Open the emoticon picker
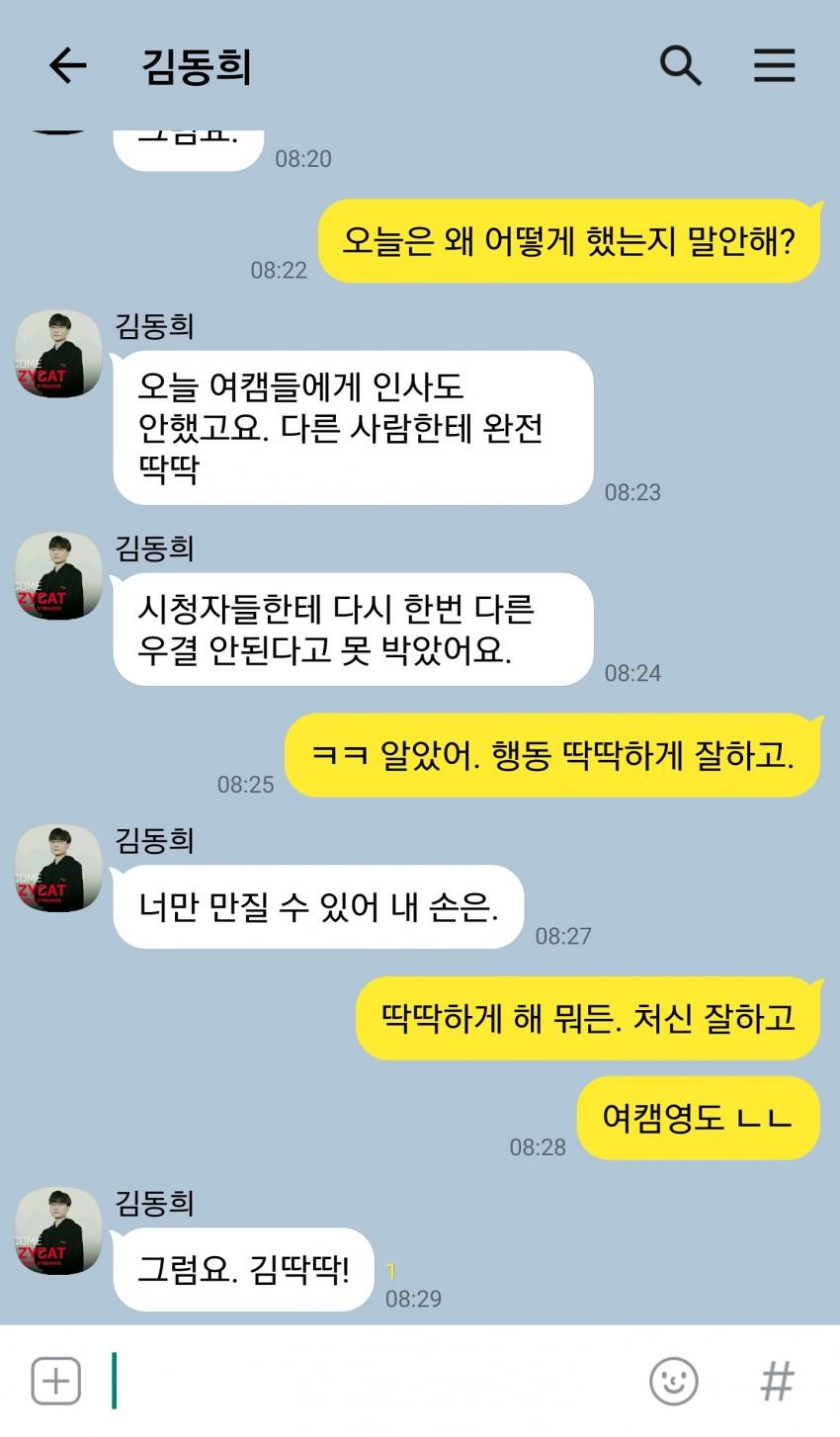840x1437 pixels. [x=674, y=1381]
